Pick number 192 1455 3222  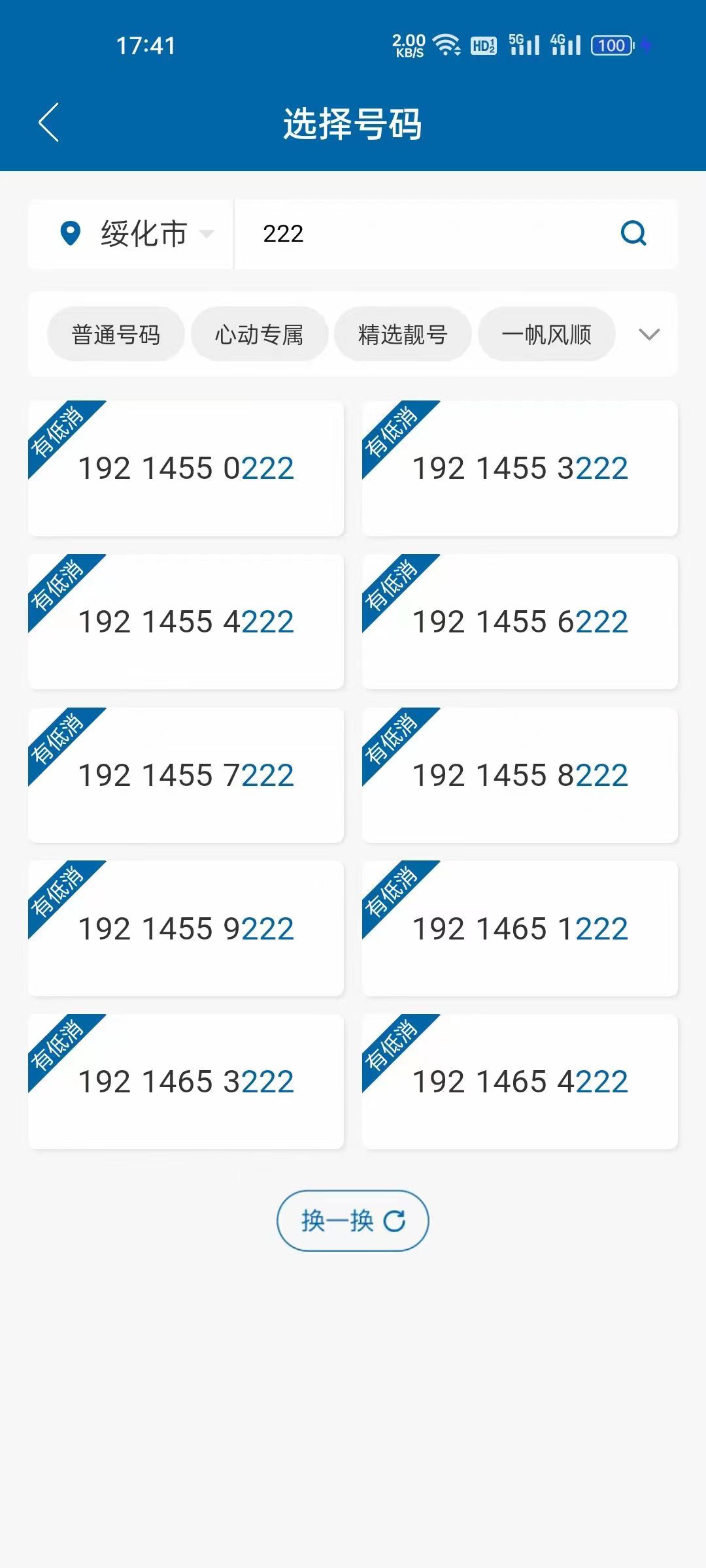[520, 468]
